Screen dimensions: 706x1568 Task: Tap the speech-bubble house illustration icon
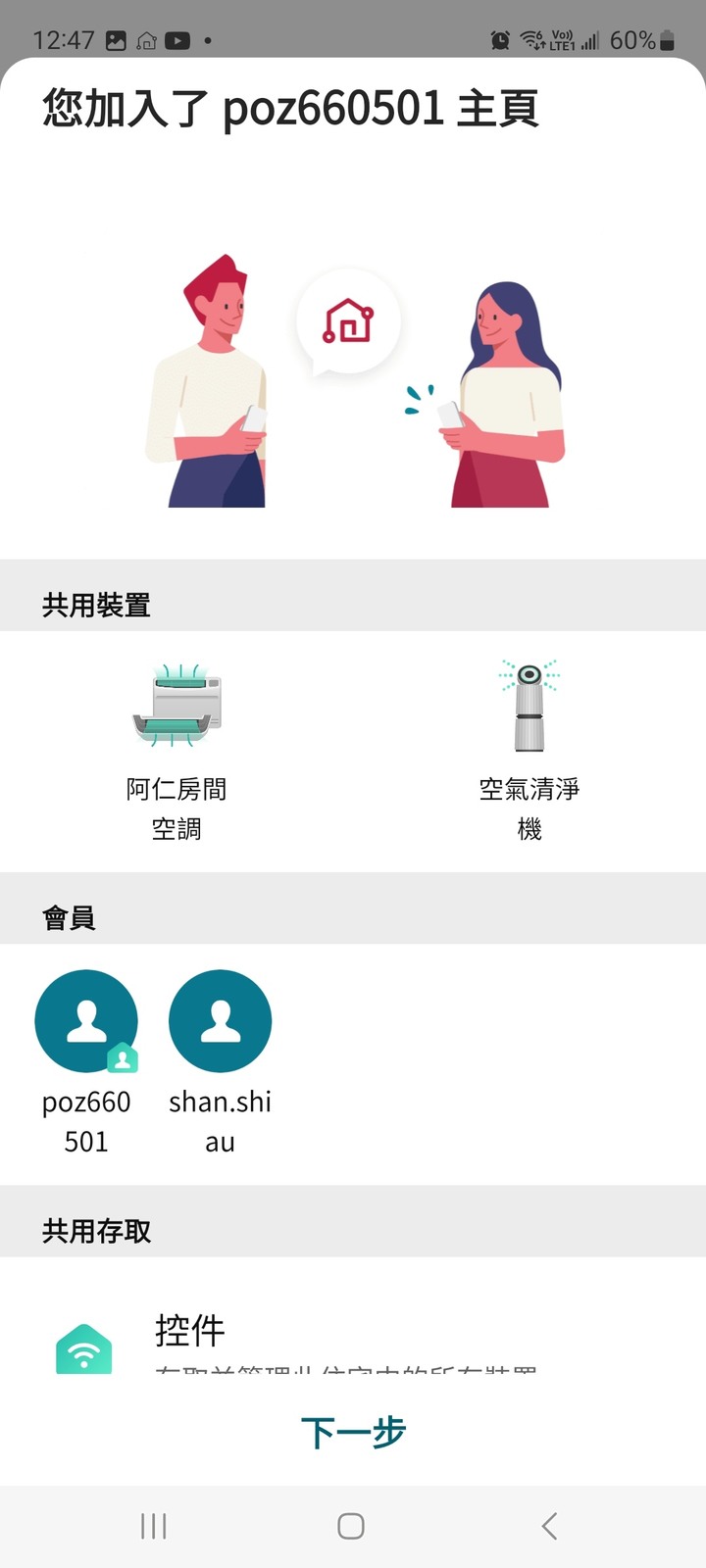349,321
